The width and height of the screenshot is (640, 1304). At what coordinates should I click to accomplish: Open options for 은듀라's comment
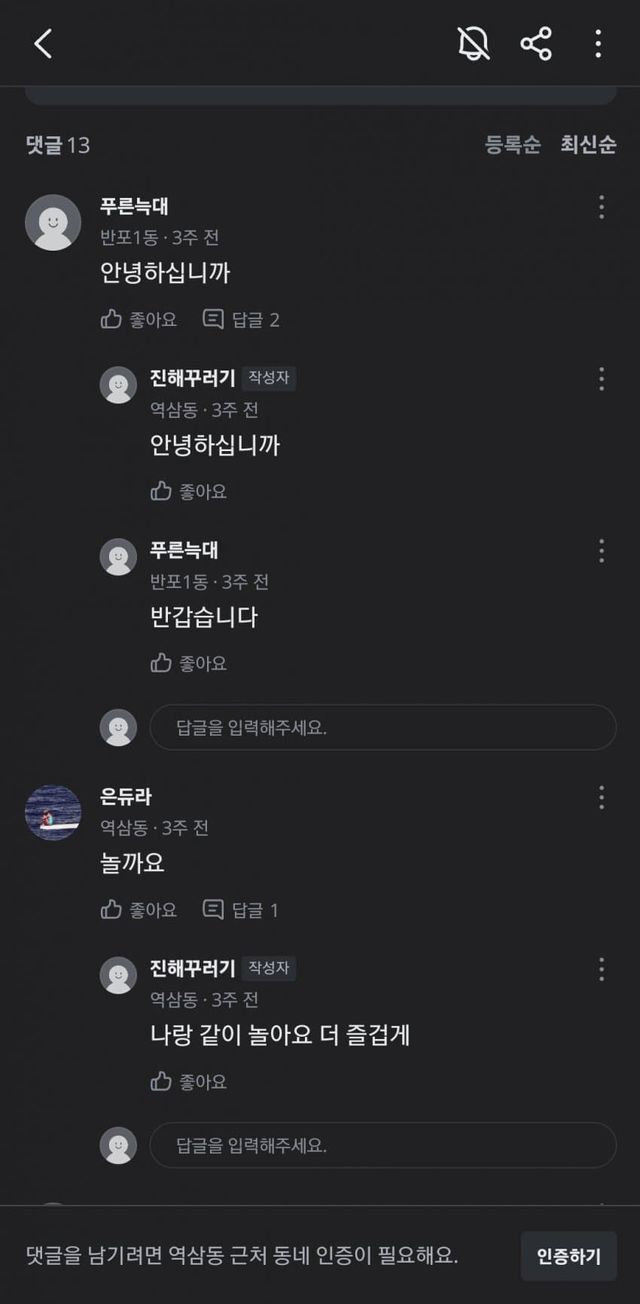601,797
